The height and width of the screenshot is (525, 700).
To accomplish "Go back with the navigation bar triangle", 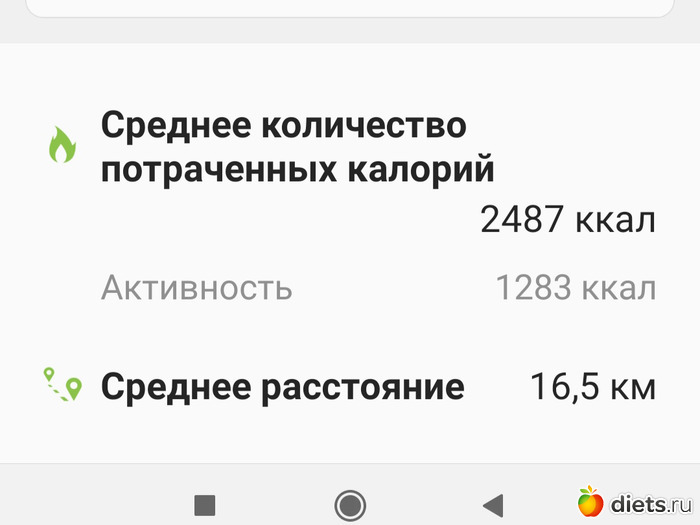I will pyautogui.click(x=492, y=505).
